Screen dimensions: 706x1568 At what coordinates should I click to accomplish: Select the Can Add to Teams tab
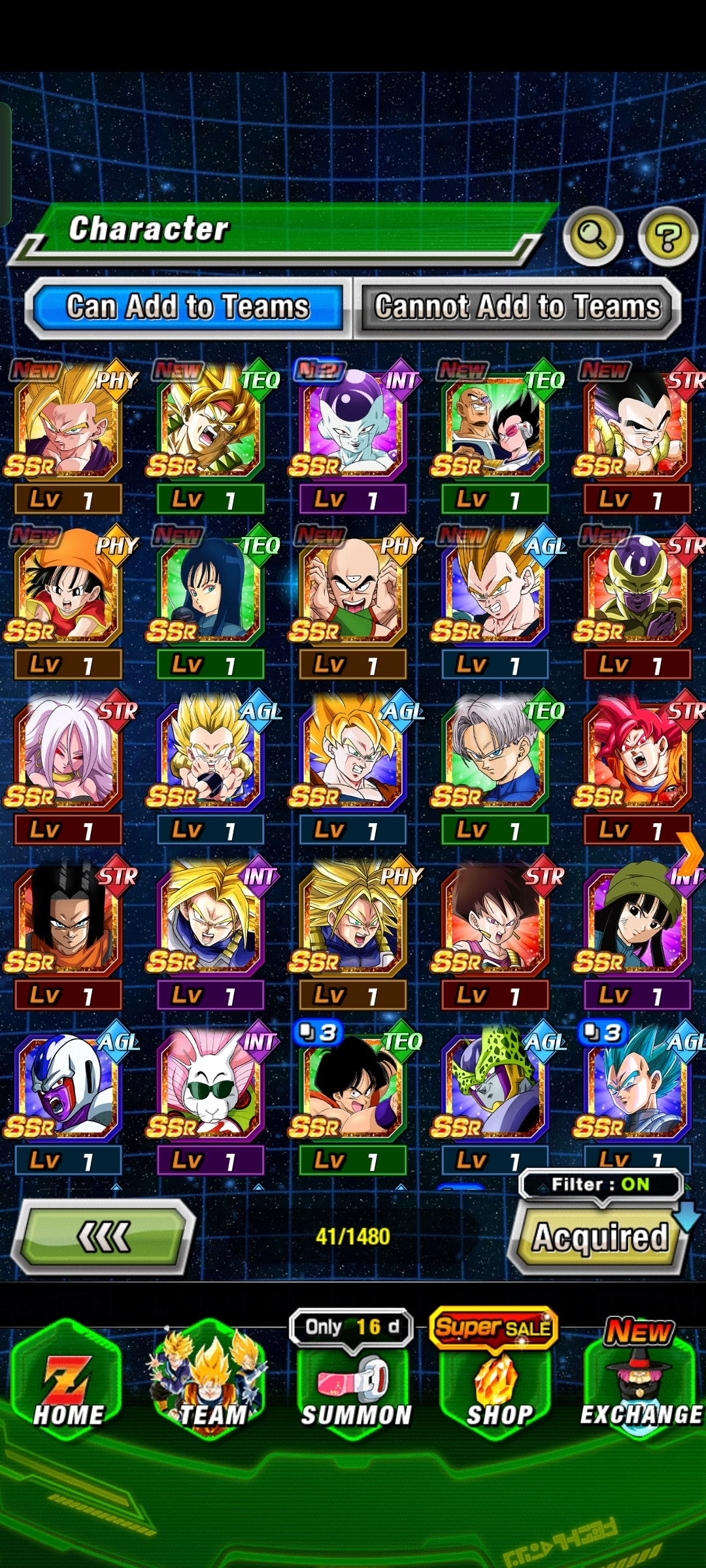pos(188,307)
